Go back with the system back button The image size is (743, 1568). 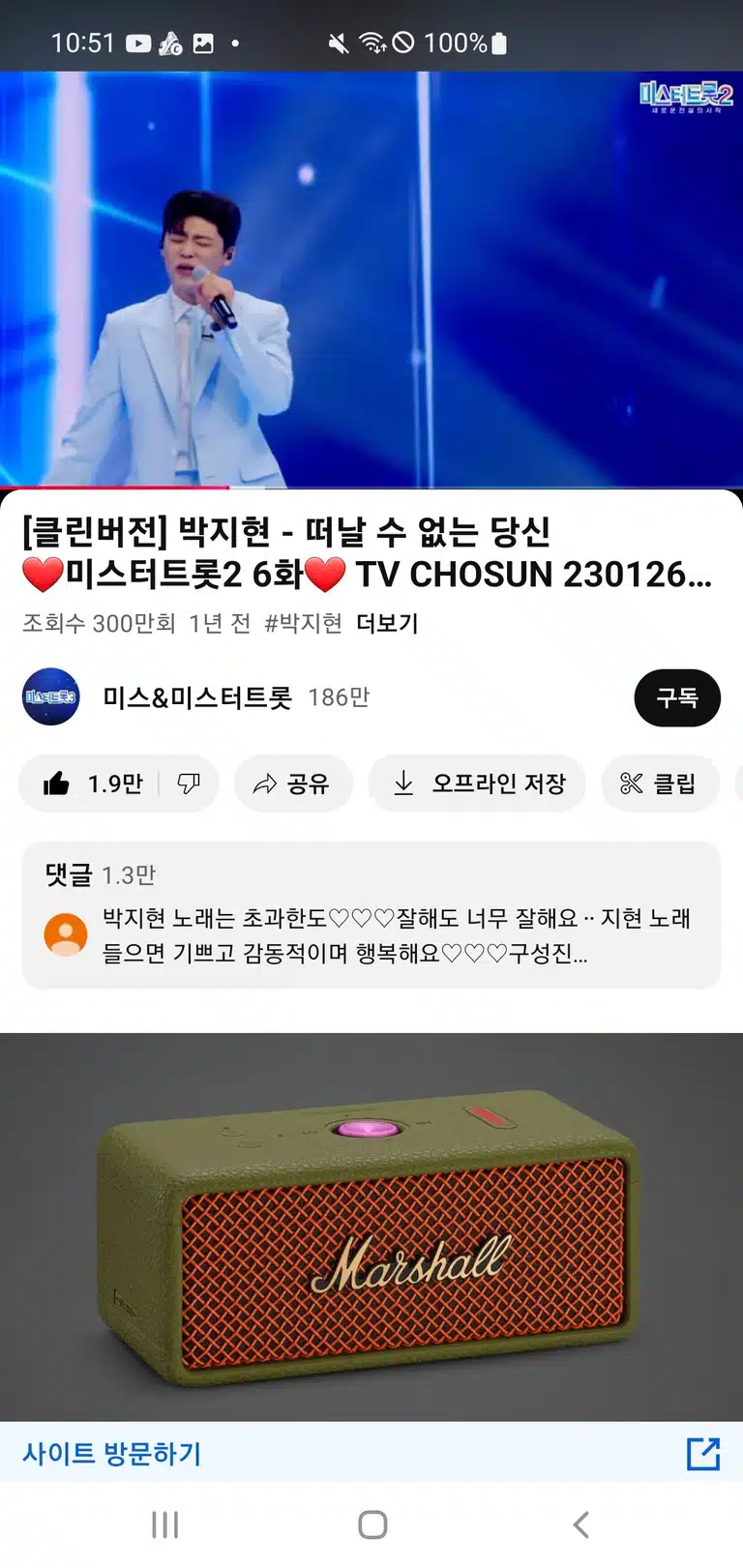point(580,1525)
